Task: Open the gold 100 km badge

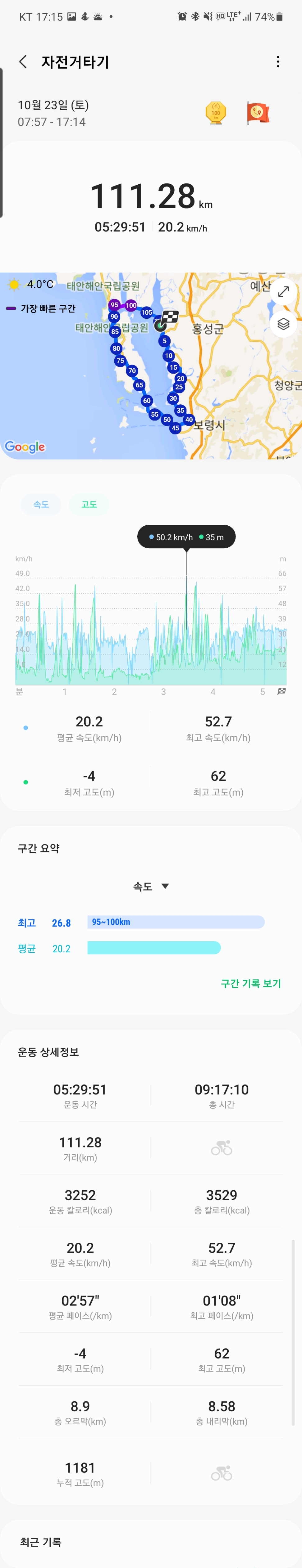Action: click(216, 113)
